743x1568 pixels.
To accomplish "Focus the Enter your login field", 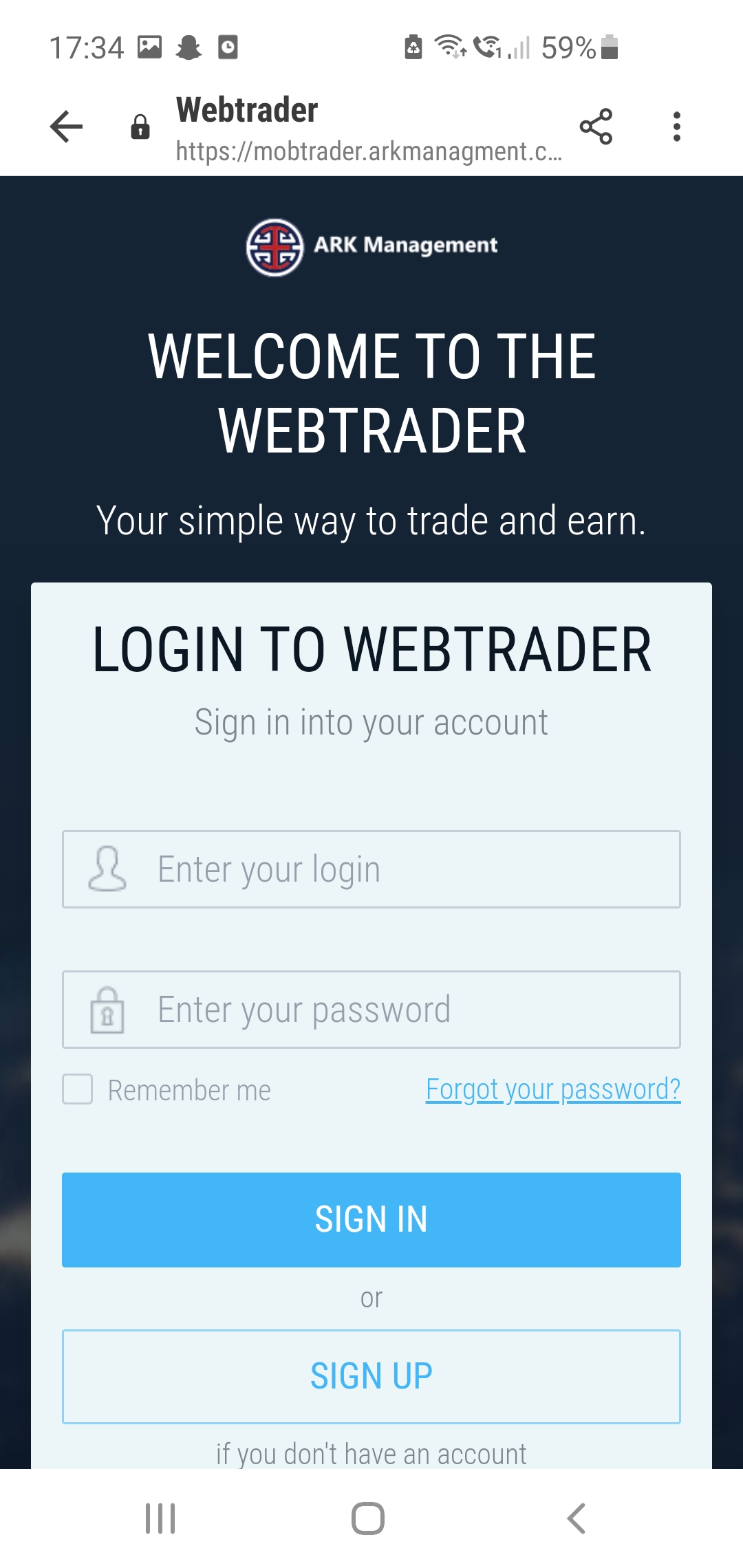I will [371, 869].
